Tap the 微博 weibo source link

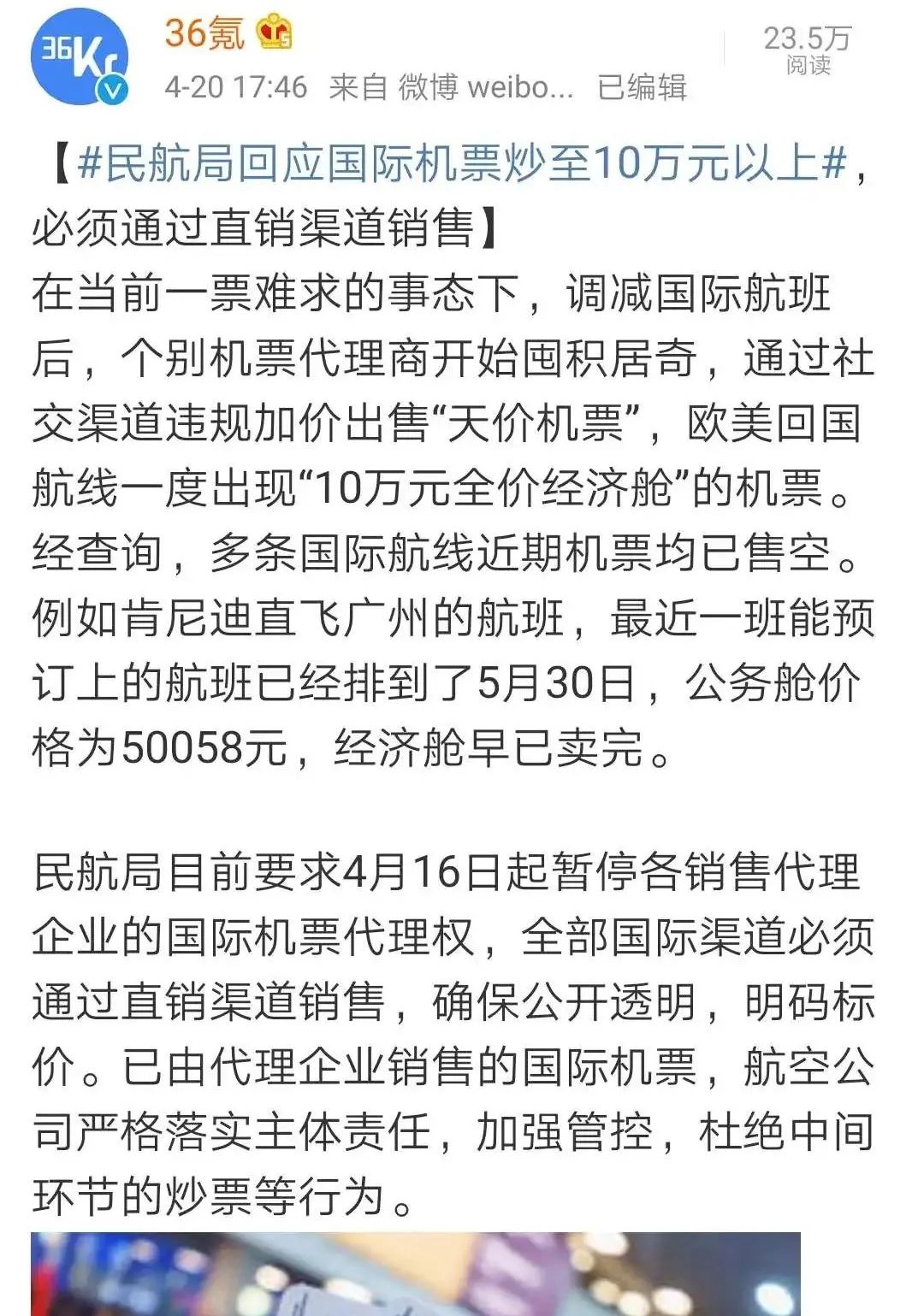(x=485, y=87)
